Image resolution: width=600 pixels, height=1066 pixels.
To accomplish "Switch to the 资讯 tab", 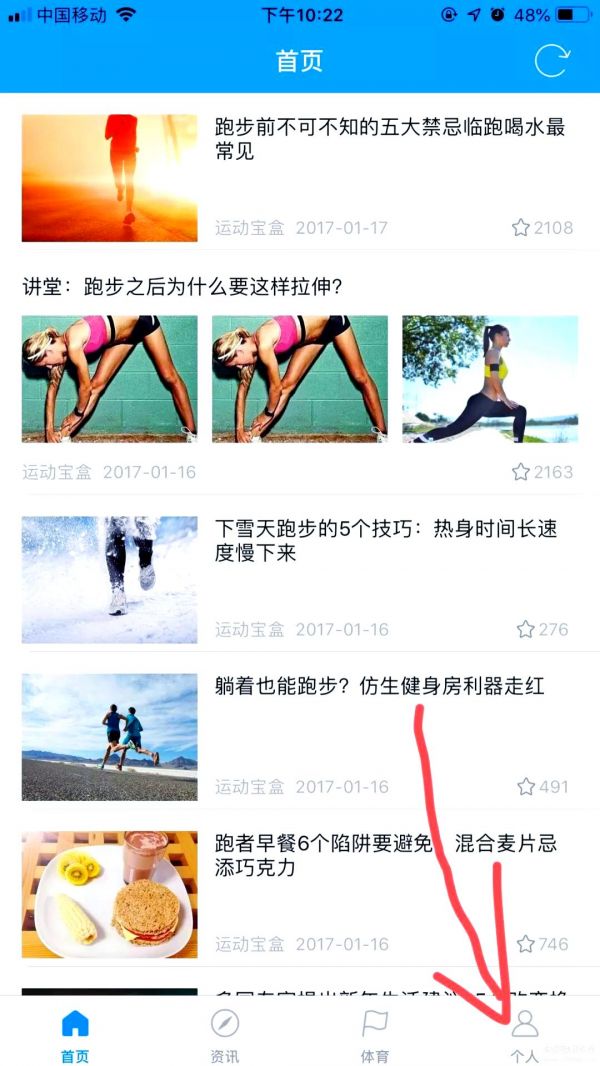I will (225, 1034).
